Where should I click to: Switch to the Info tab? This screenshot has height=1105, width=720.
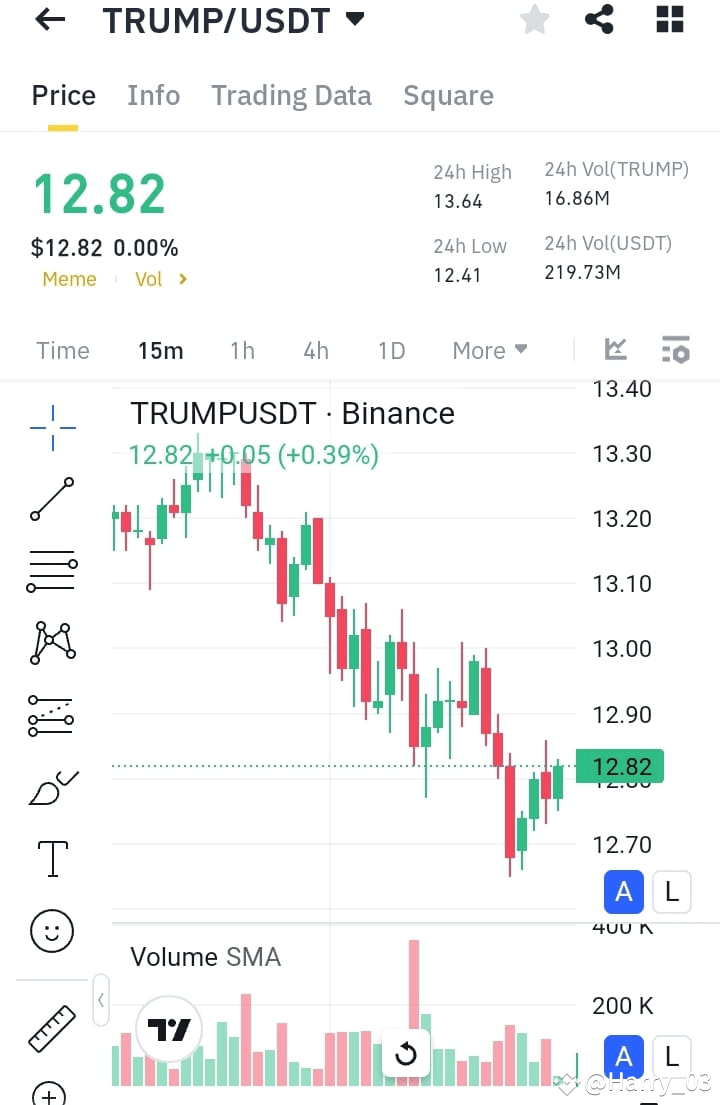pos(153,95)
